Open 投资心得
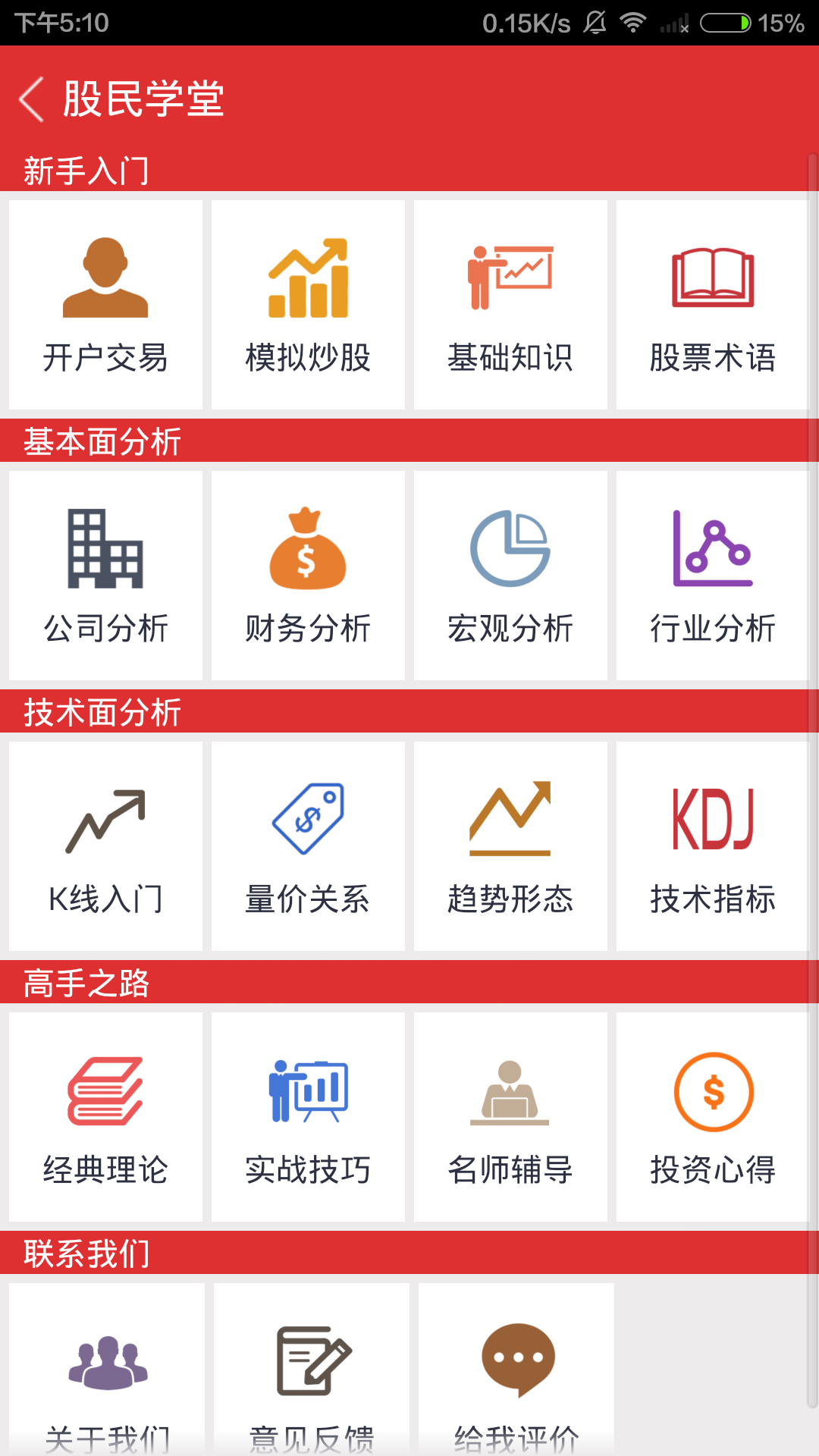Viewport: 819px width, 1456px height. [x=713, y=1117]
